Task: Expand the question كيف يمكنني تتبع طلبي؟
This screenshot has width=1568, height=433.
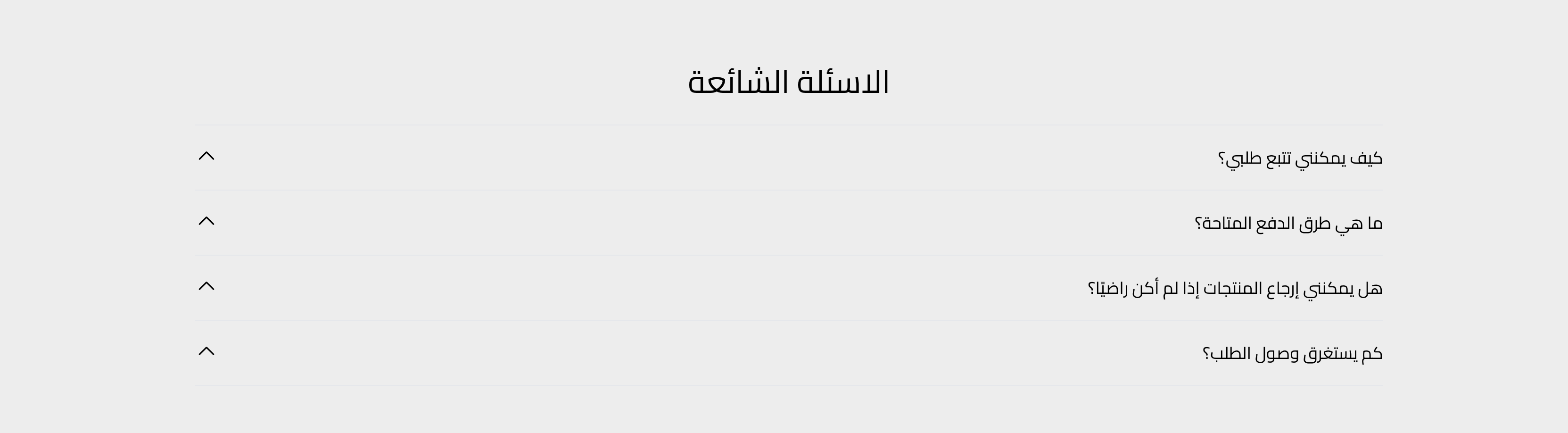Action: tap(1300, 158)
